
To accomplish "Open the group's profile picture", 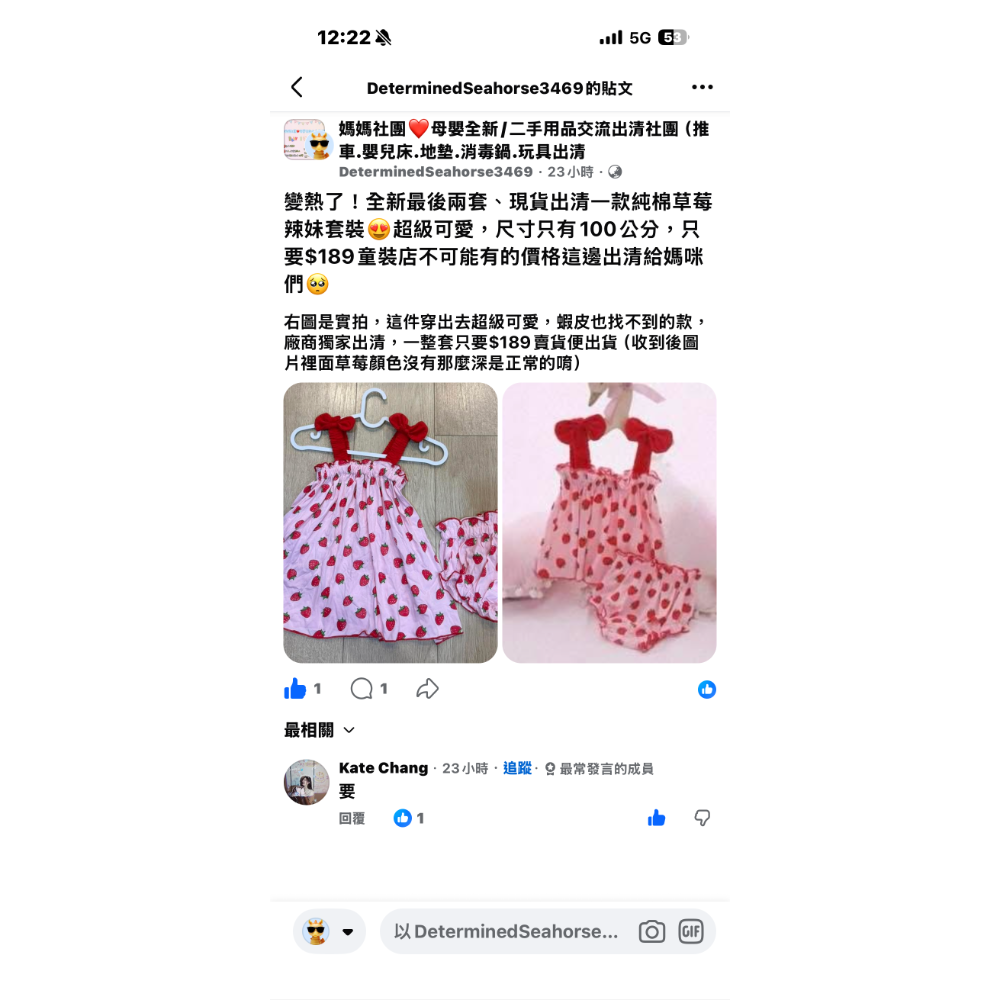I will (304, 139).
